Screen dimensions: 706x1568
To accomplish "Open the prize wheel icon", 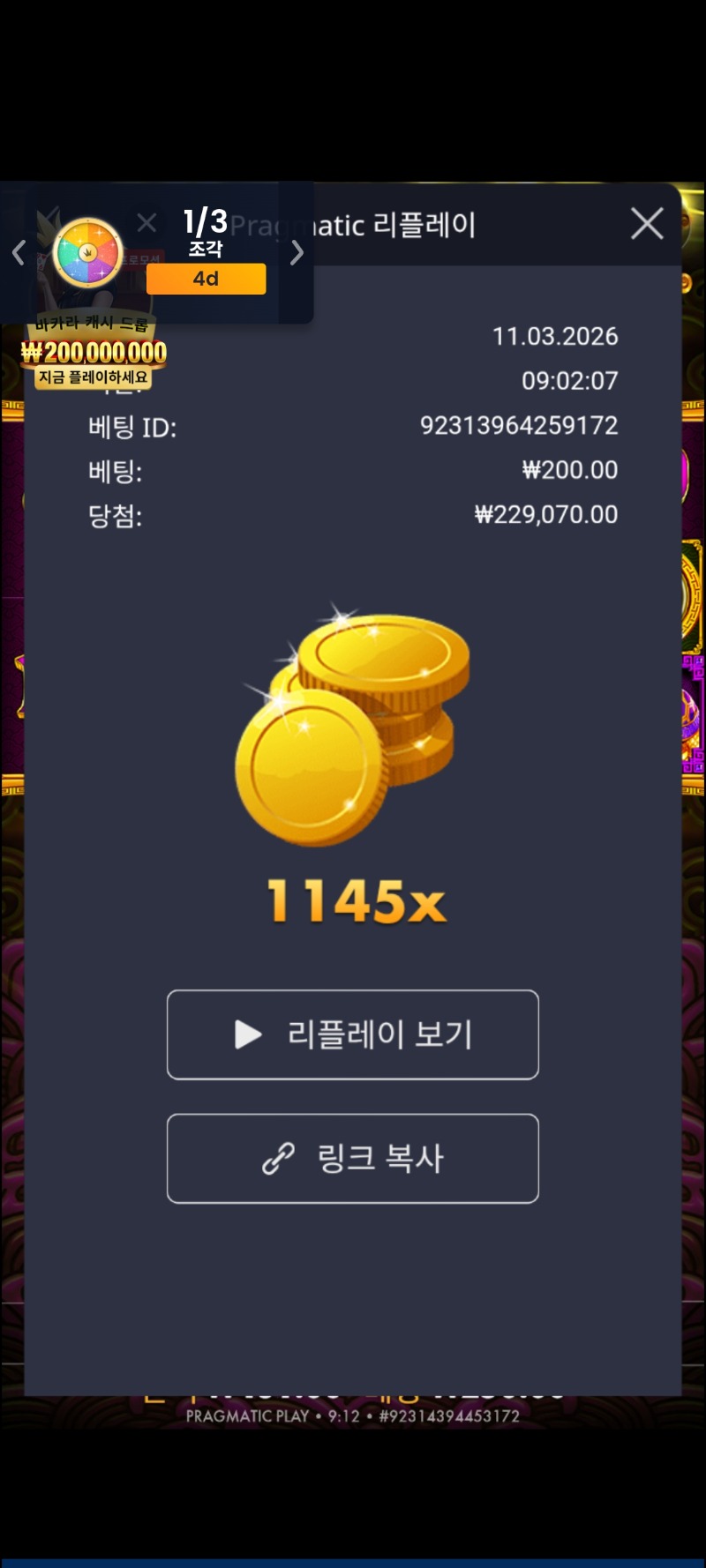I will click(x=87, y=252).
